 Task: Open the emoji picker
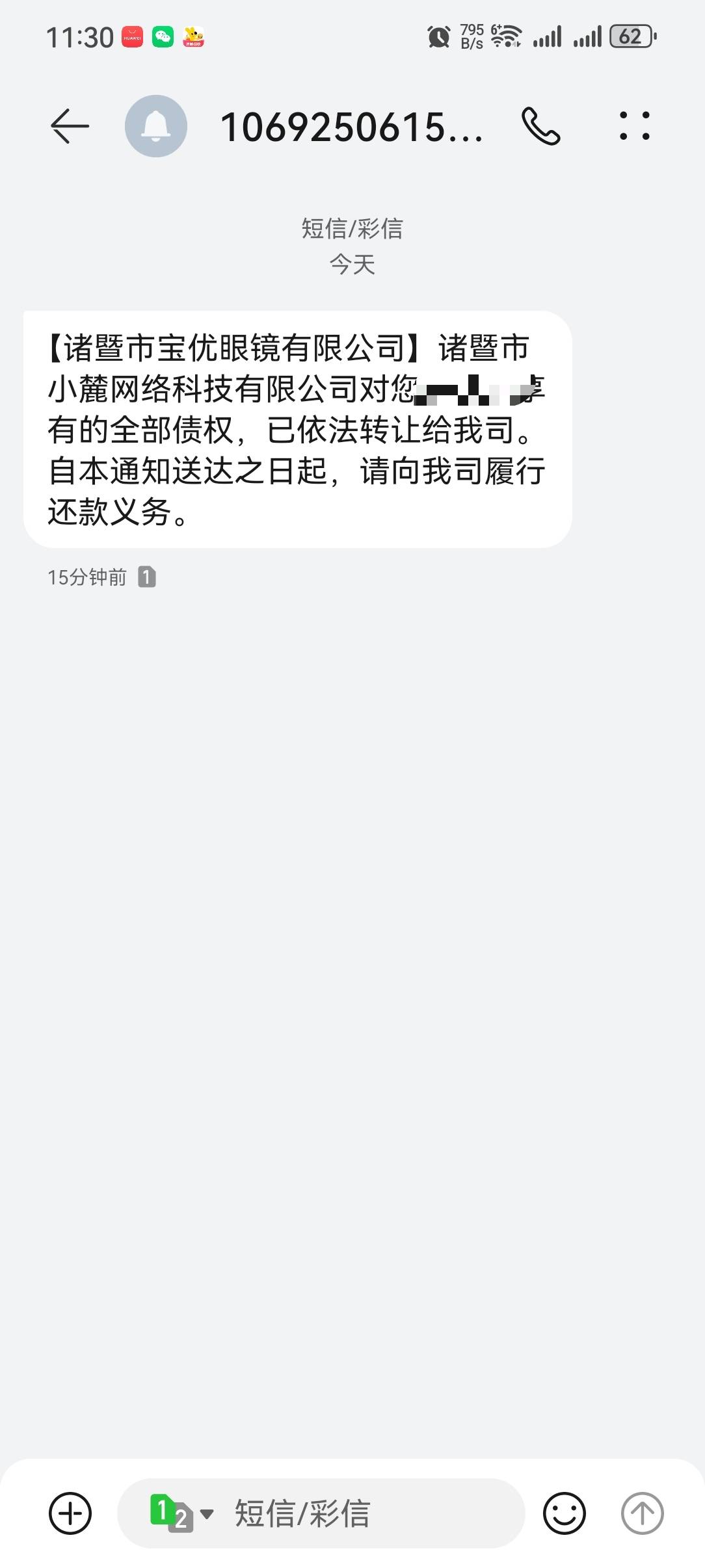(x=564, y=1513)
